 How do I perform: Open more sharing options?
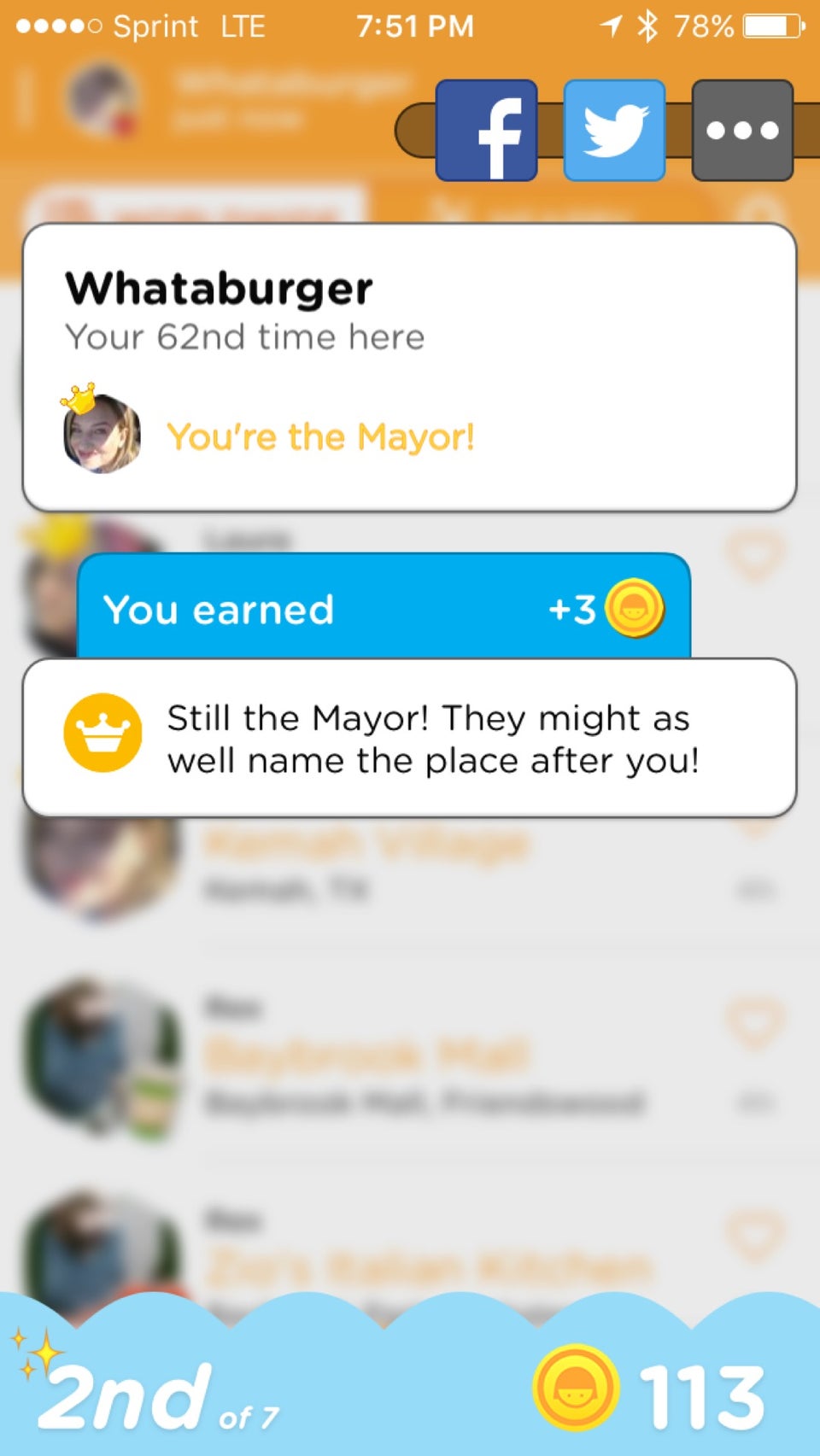[741, 130]
